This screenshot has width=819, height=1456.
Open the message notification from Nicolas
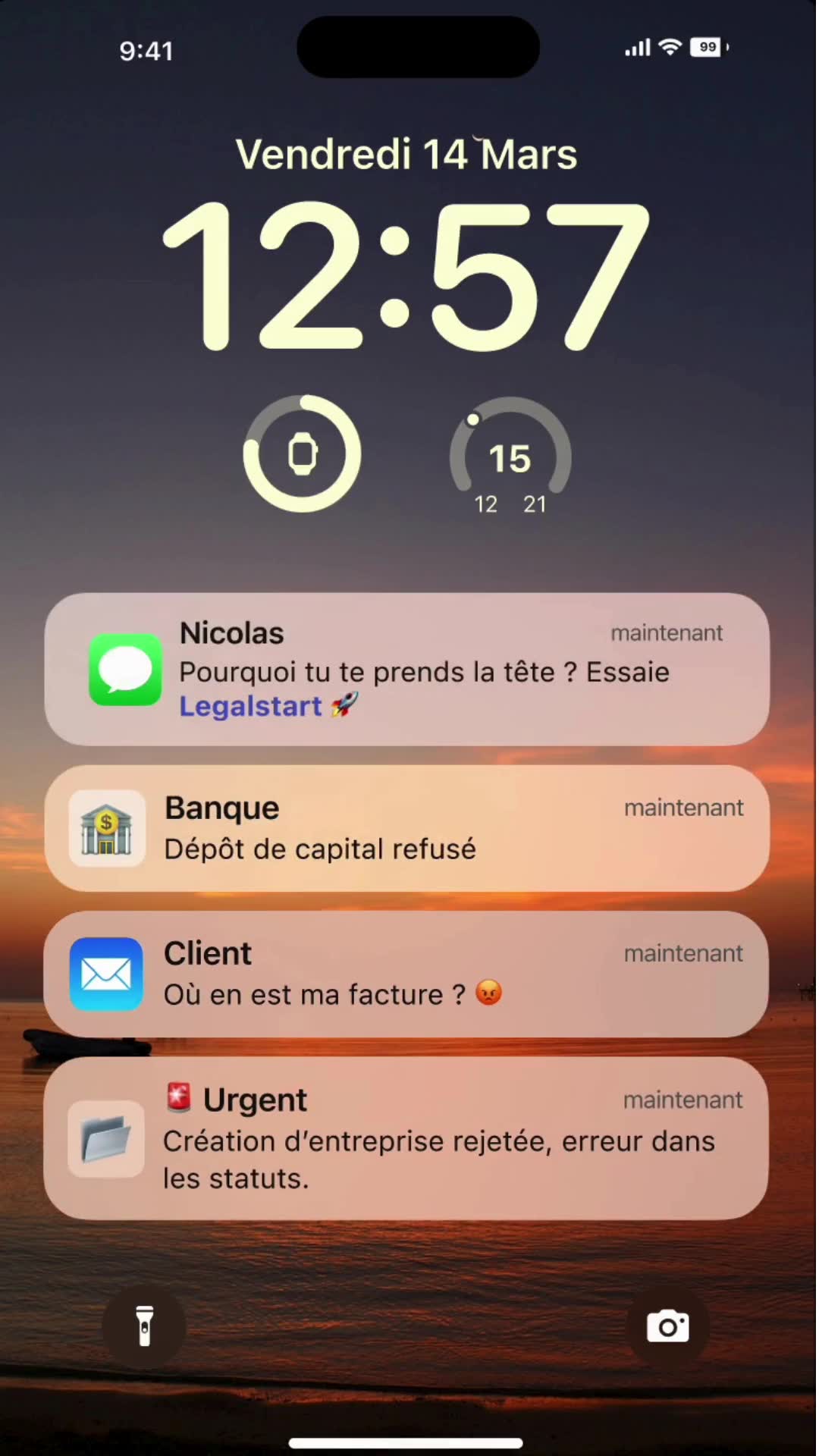pos(407,669)
